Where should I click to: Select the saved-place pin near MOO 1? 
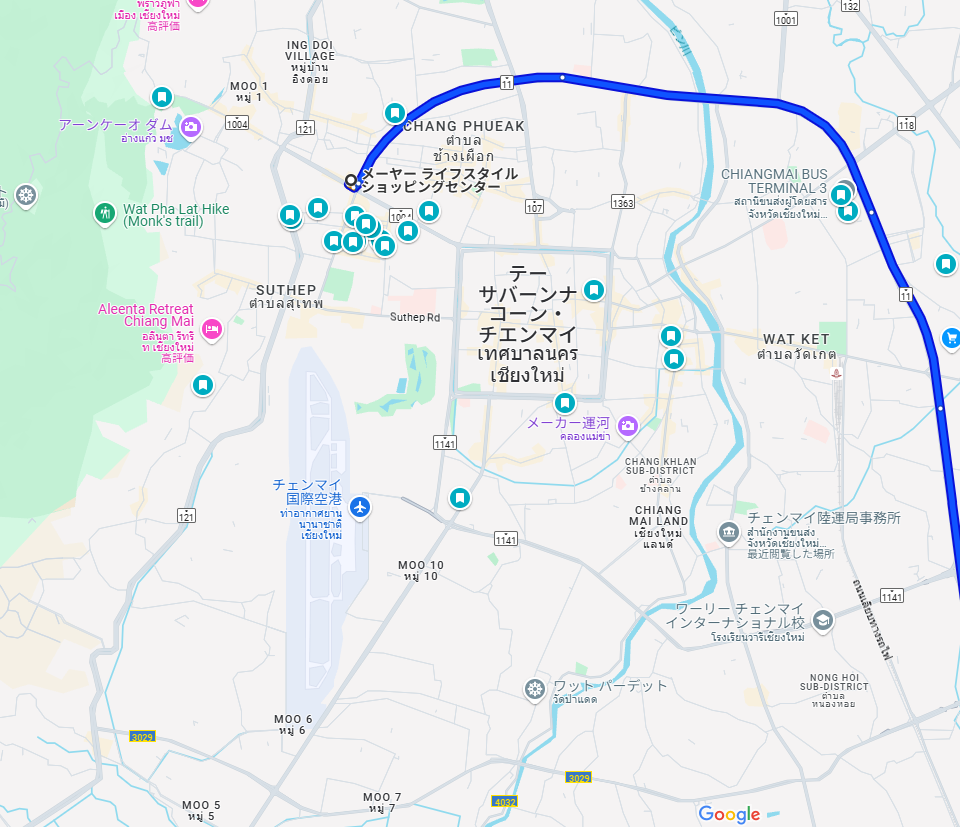(161, 97)
